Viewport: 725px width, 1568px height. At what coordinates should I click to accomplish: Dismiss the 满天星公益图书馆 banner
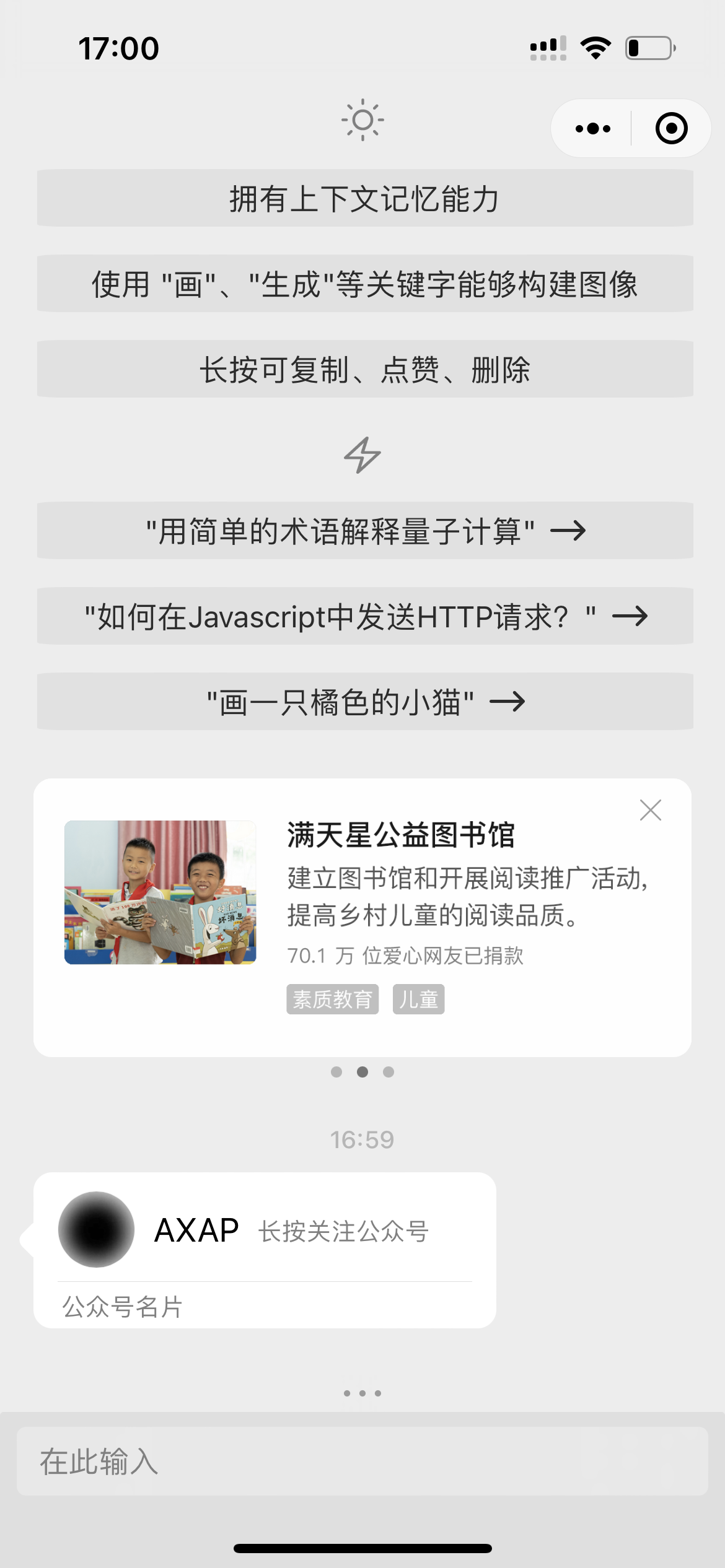point(650,810)
